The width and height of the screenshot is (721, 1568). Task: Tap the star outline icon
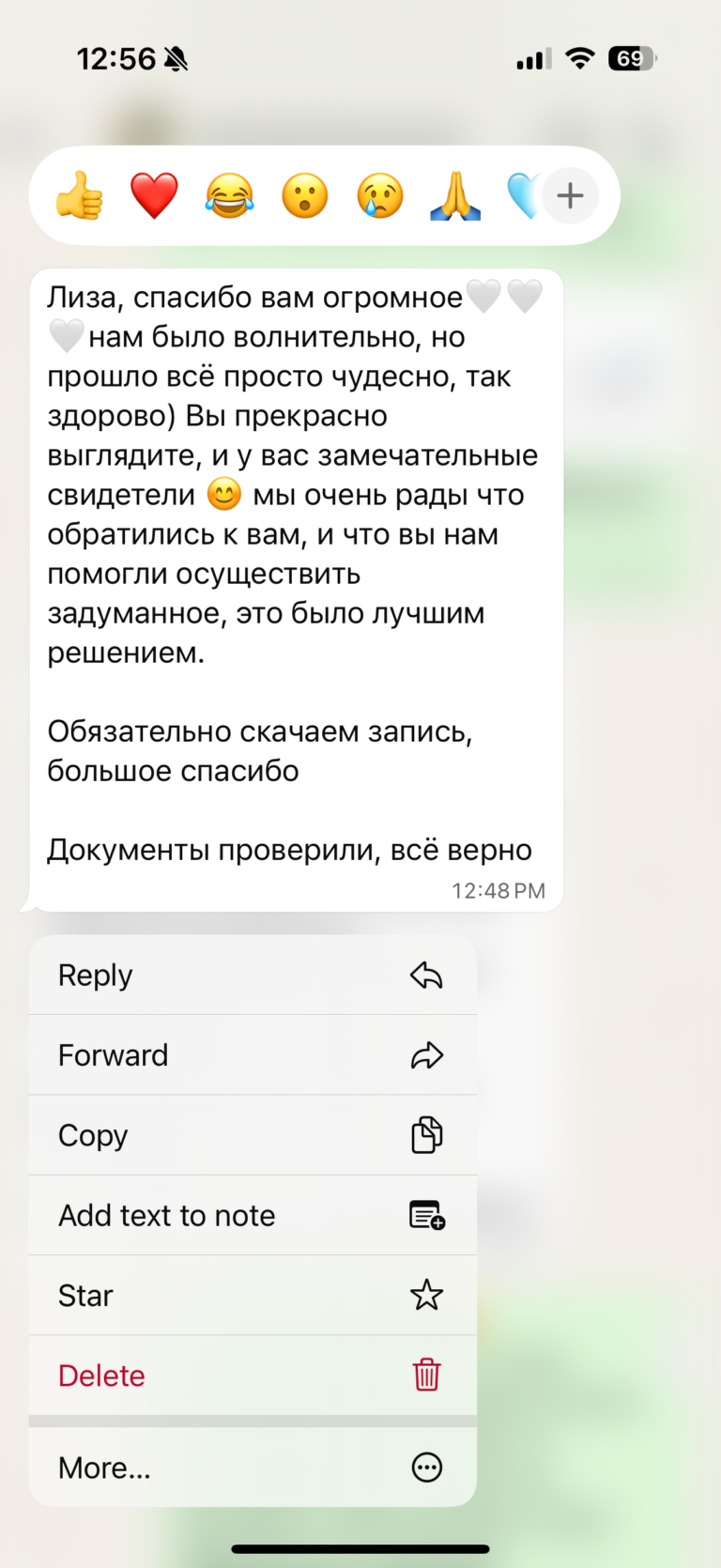427,1295
